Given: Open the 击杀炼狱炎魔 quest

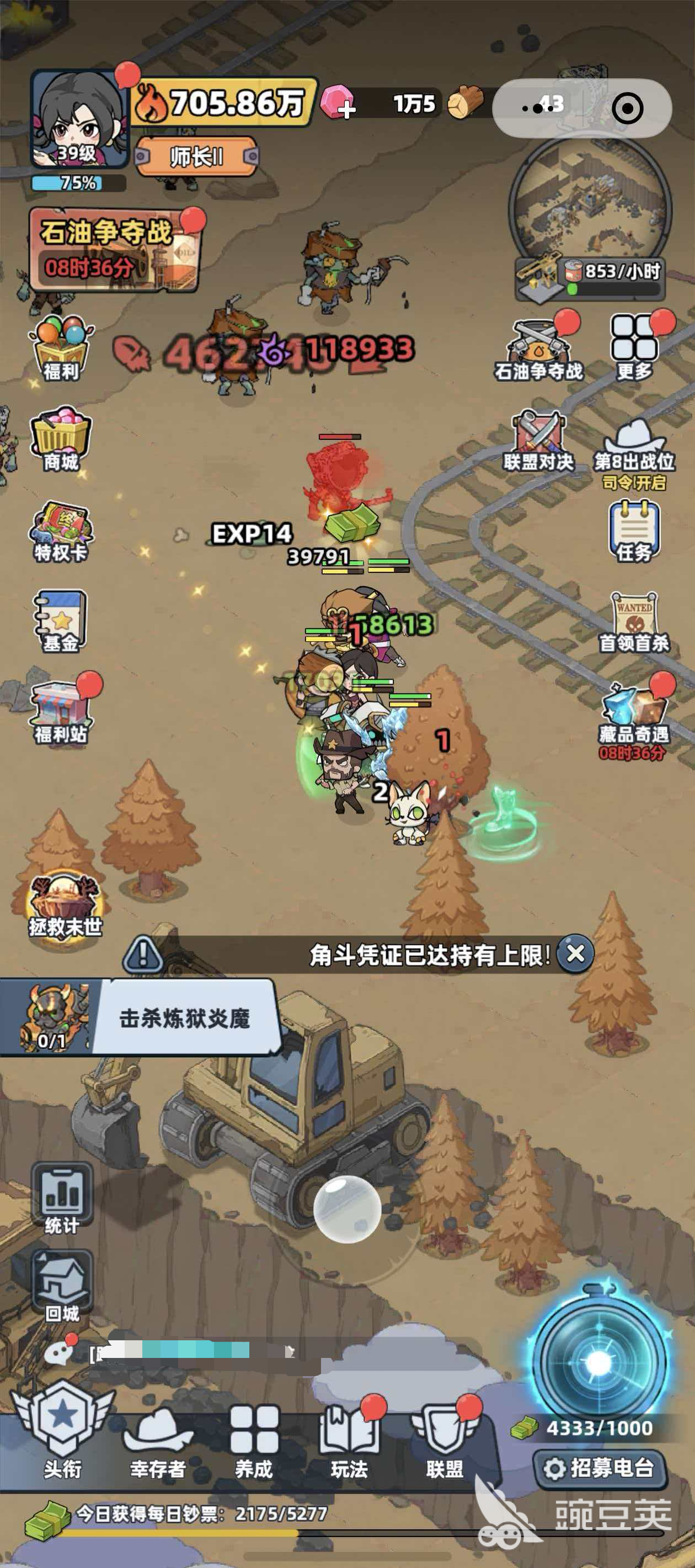Looking at the screenshot, I should click(x=184, y=1018).
